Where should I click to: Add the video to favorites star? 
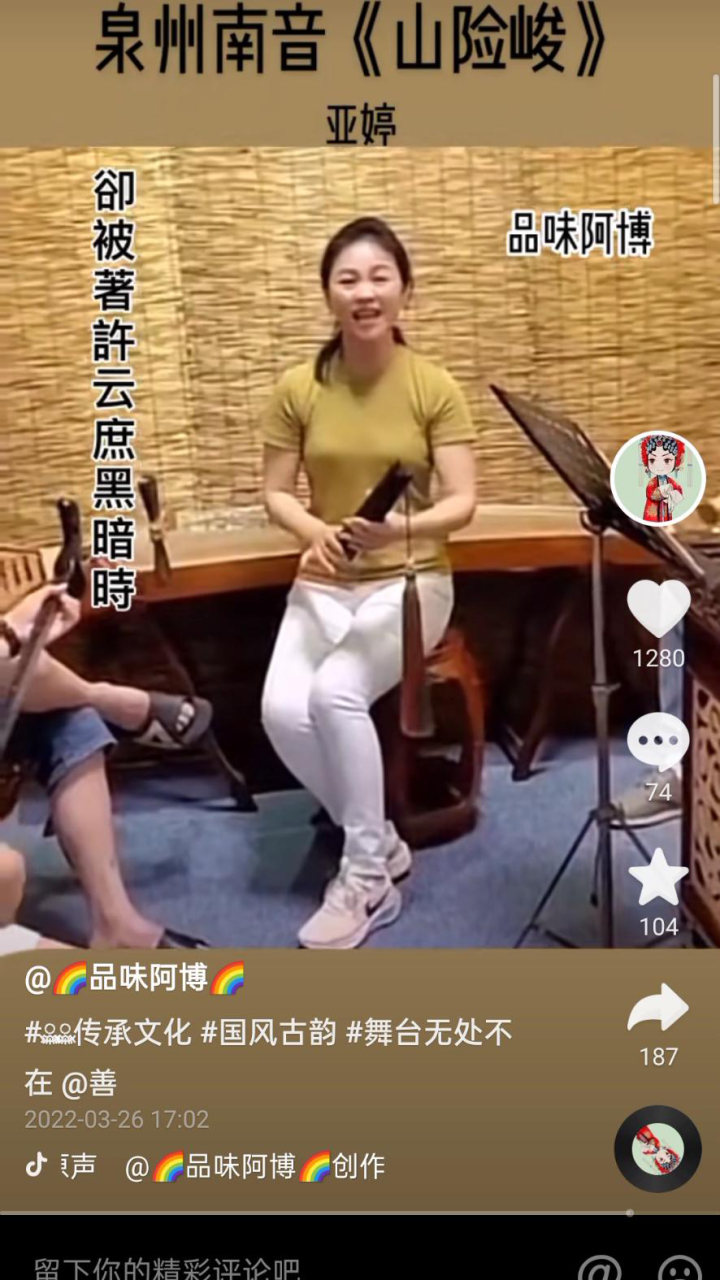(658, 877)
